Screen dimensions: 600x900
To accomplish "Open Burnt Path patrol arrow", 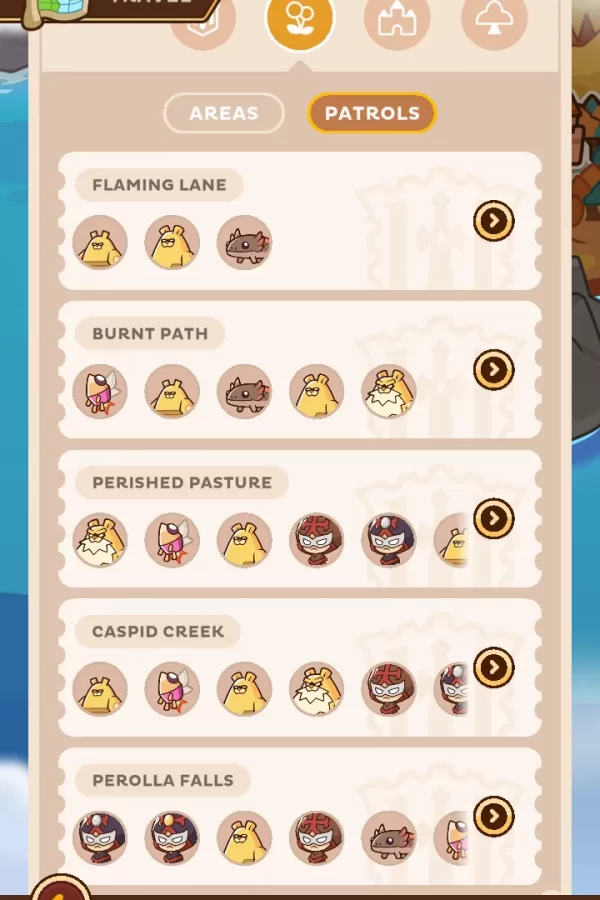I will (x=493, y=370).
